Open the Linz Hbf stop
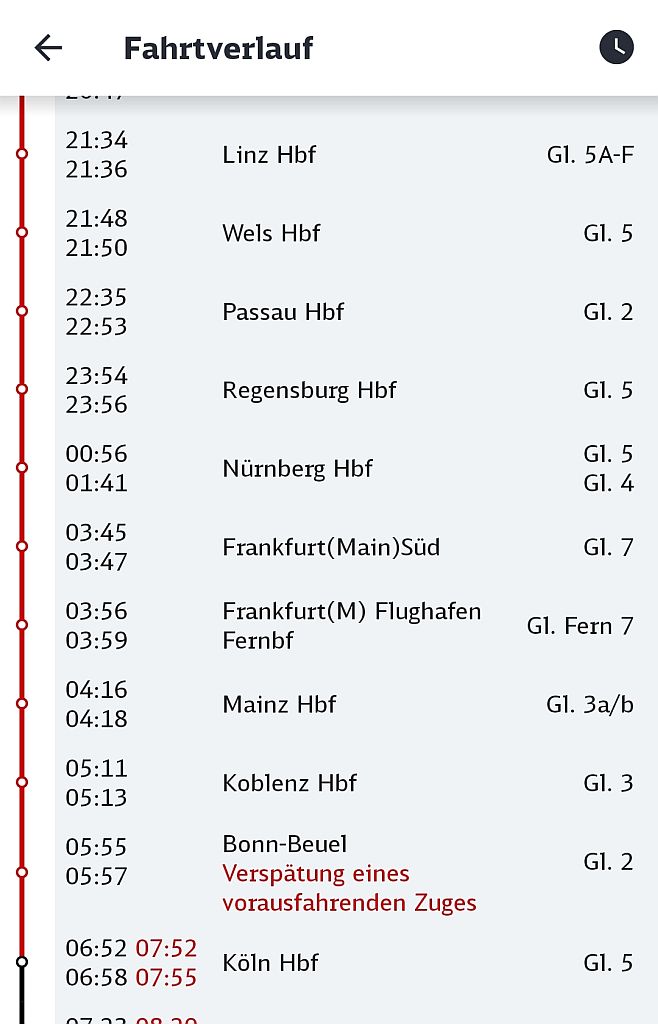The image size is (658, 1024). (269, 155)
